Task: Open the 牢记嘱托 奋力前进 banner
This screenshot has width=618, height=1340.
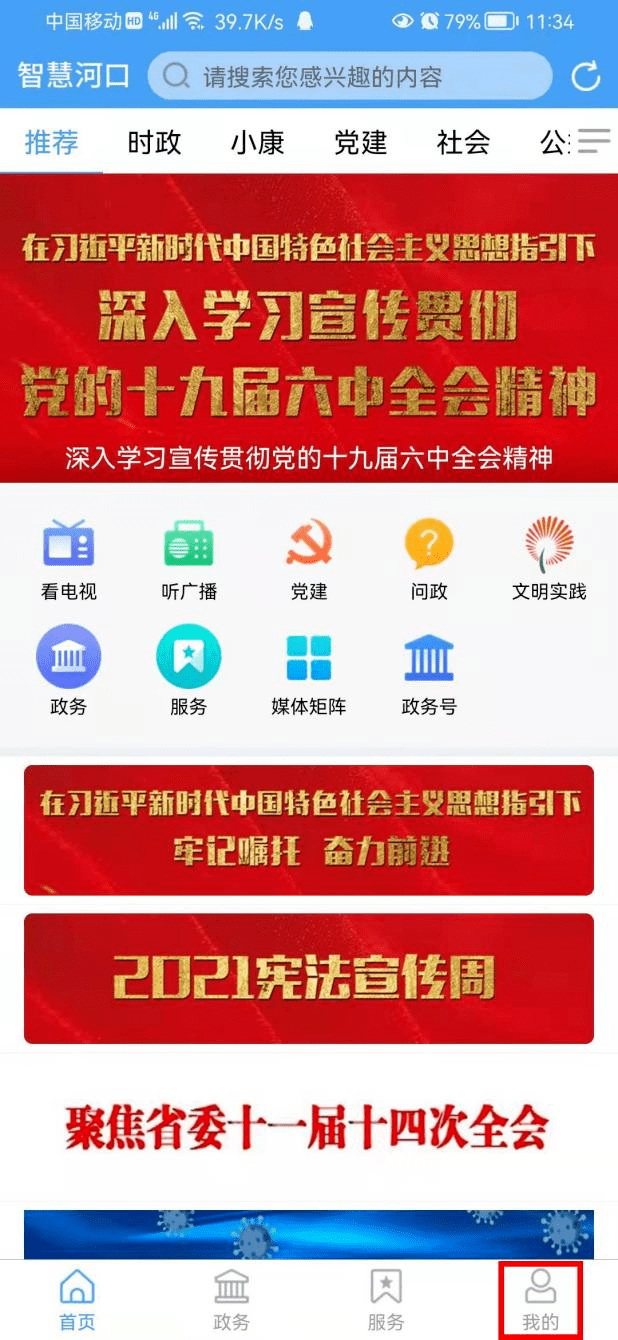Action: (309, 830)
